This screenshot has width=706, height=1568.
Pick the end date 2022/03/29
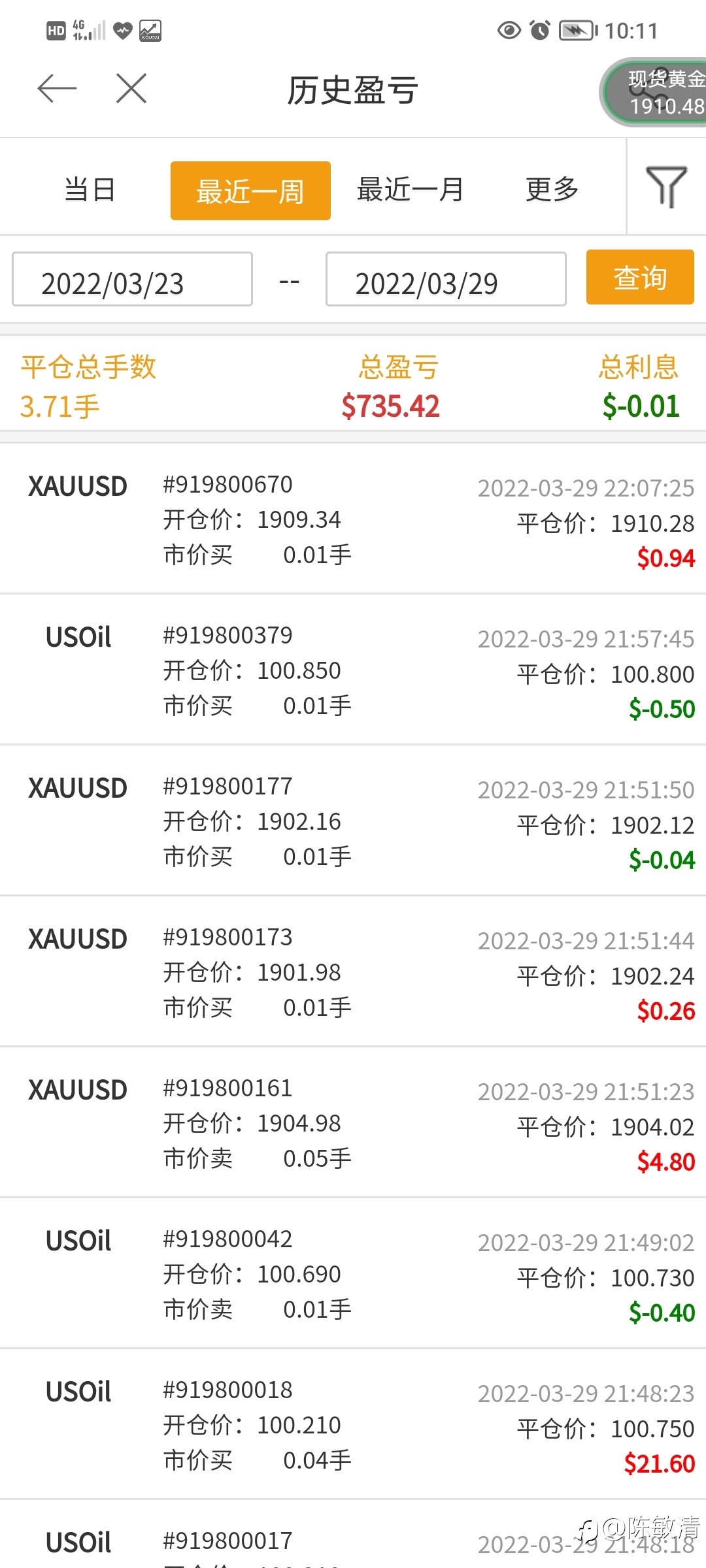pos(446,280)
